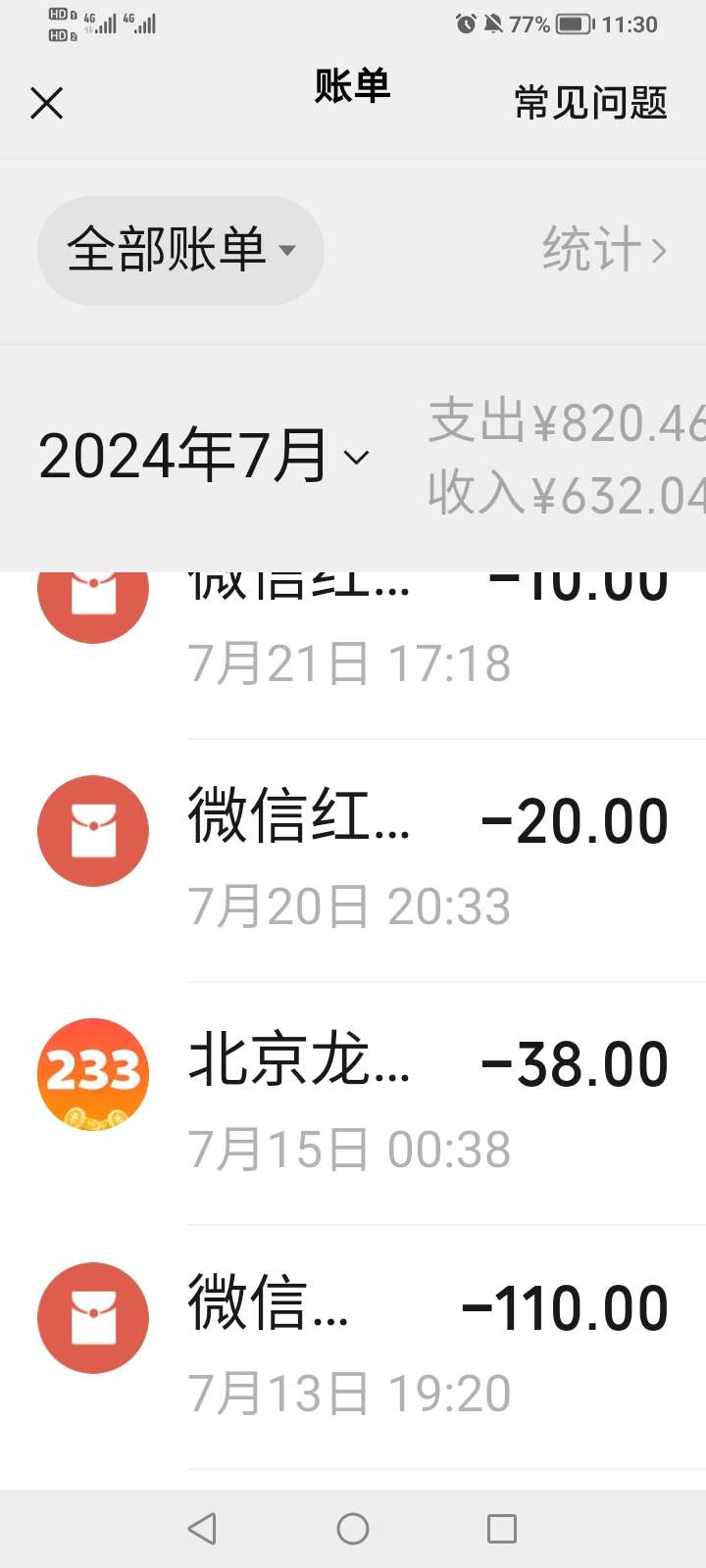The height and width of the screenshot is (1568, 706).
Task: Close the 账单 page
Action: click(x=46, y=103)
